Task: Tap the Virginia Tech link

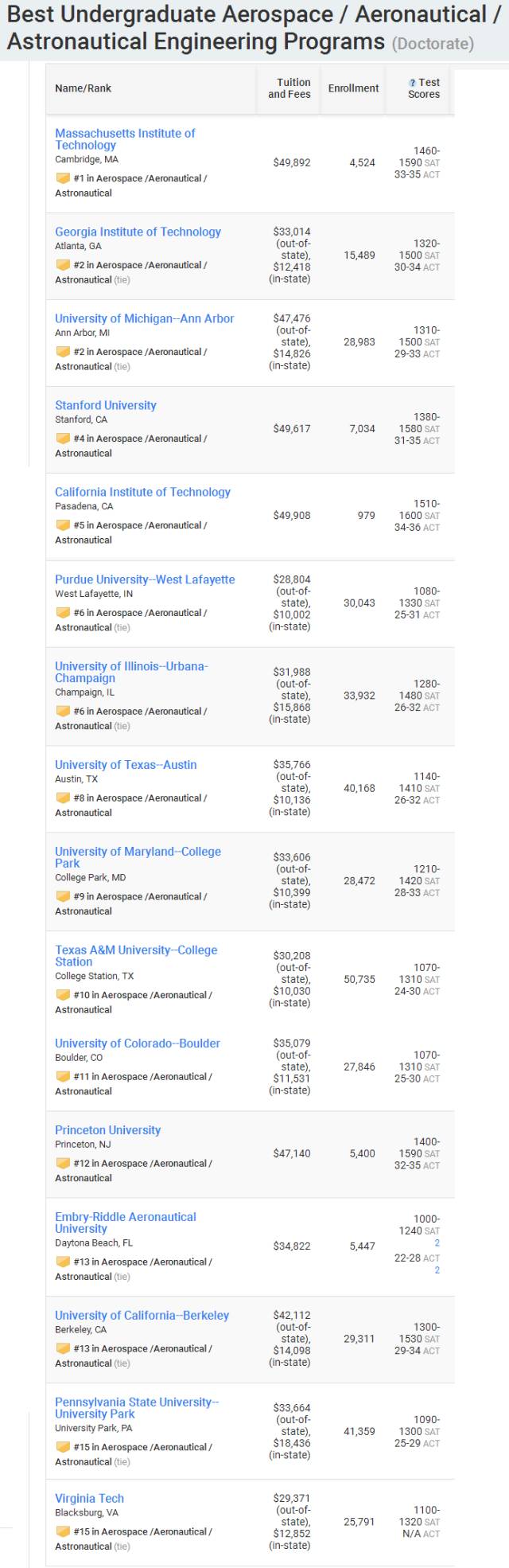Action: coord(89,1498)
